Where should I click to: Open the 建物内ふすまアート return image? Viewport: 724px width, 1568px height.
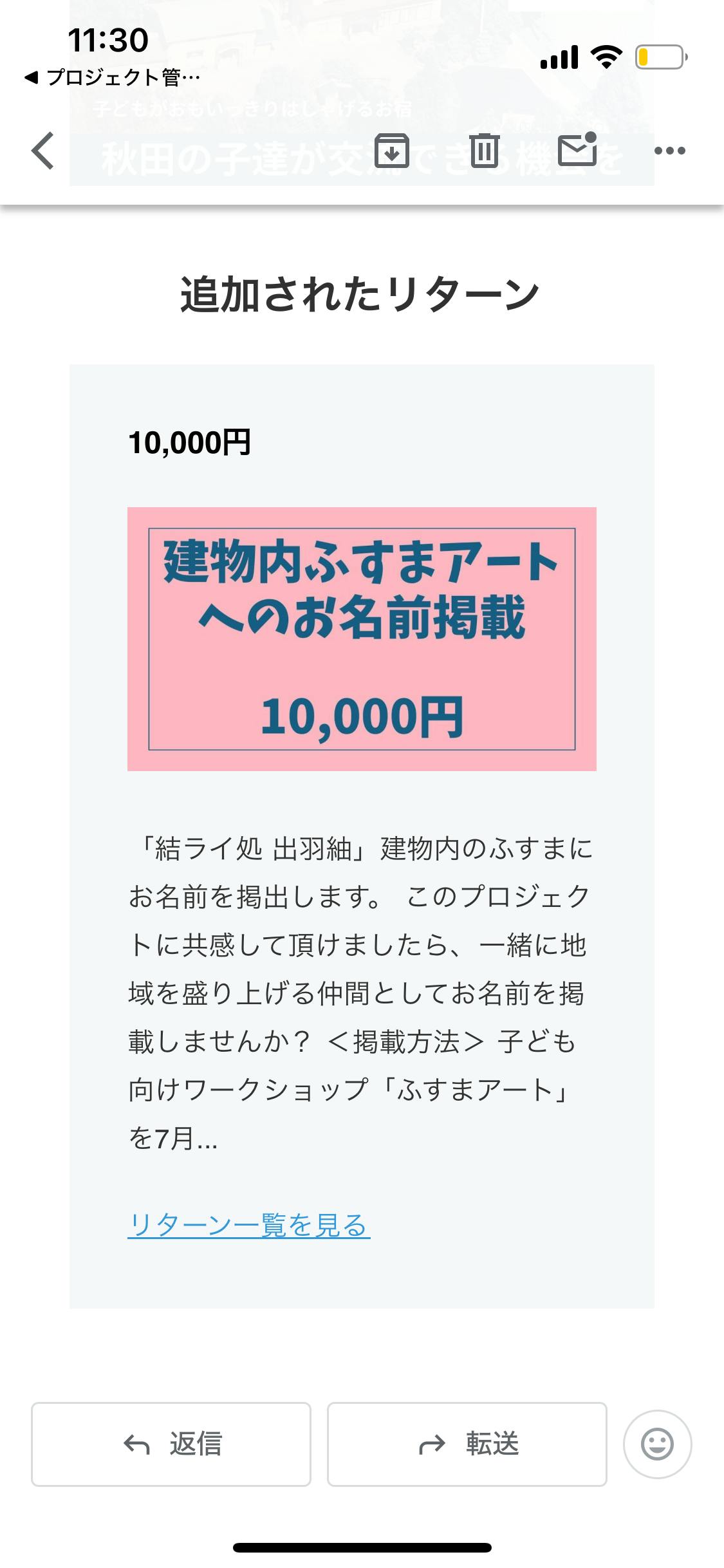point(362,639)
